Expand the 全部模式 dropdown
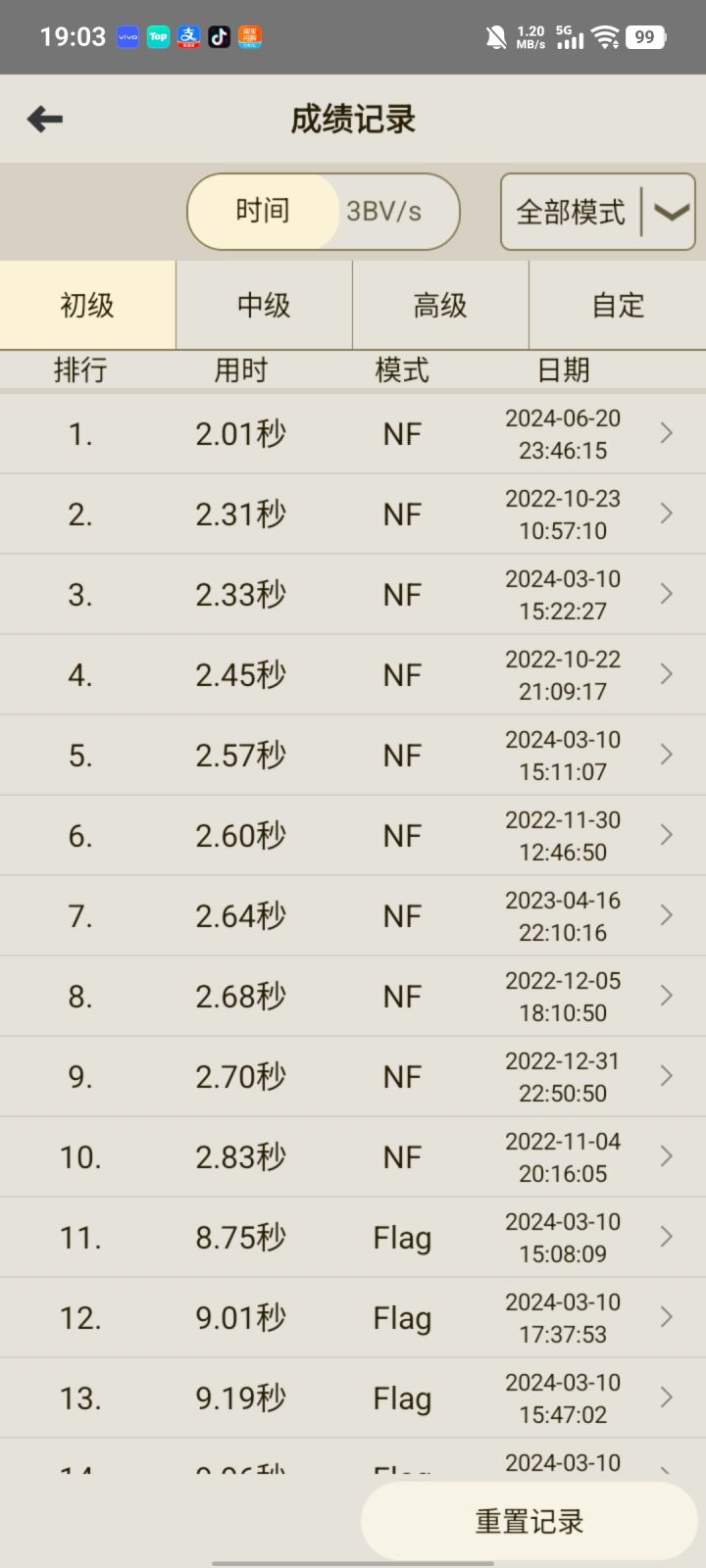 (597, 212)
